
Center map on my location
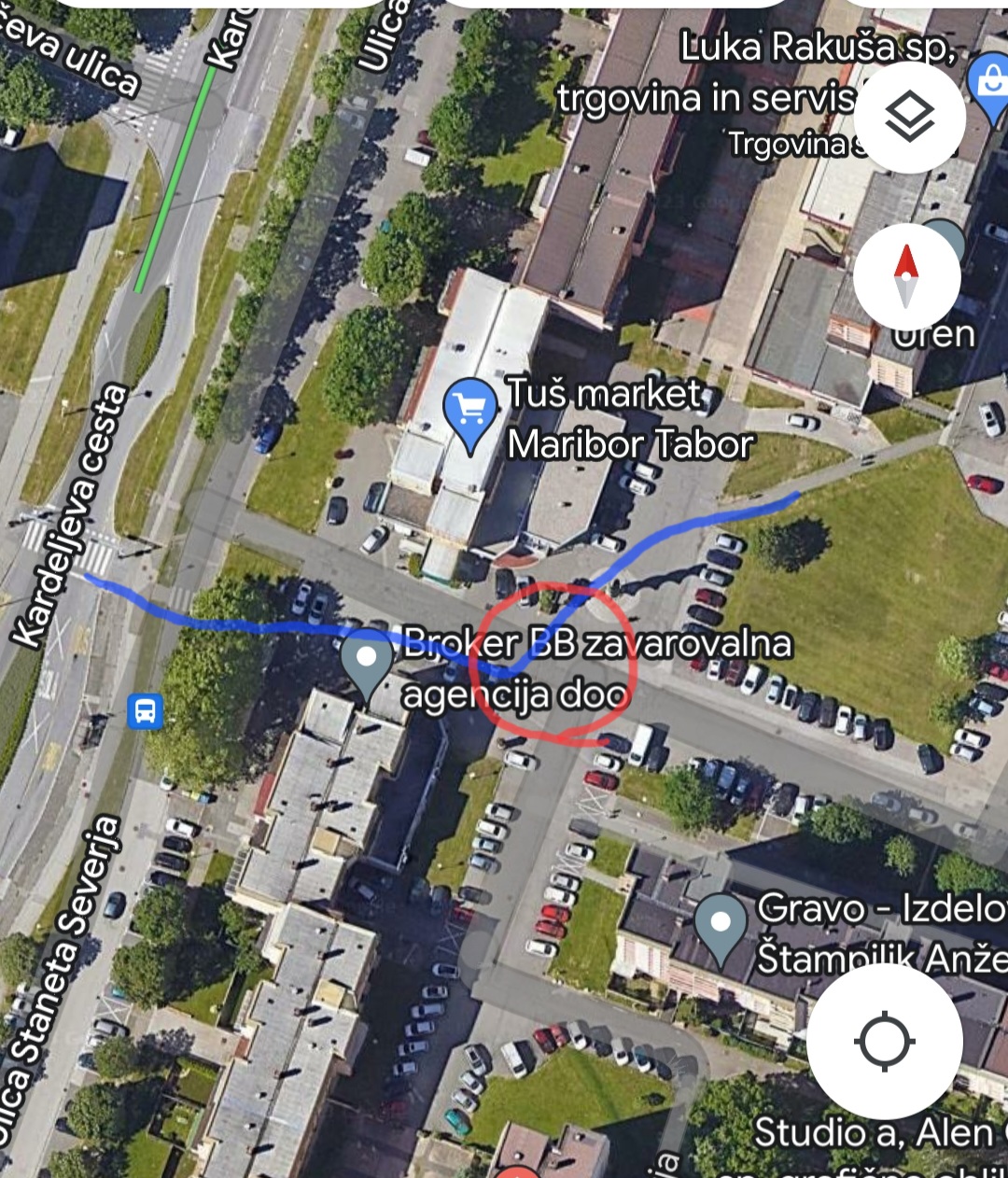884,1041
